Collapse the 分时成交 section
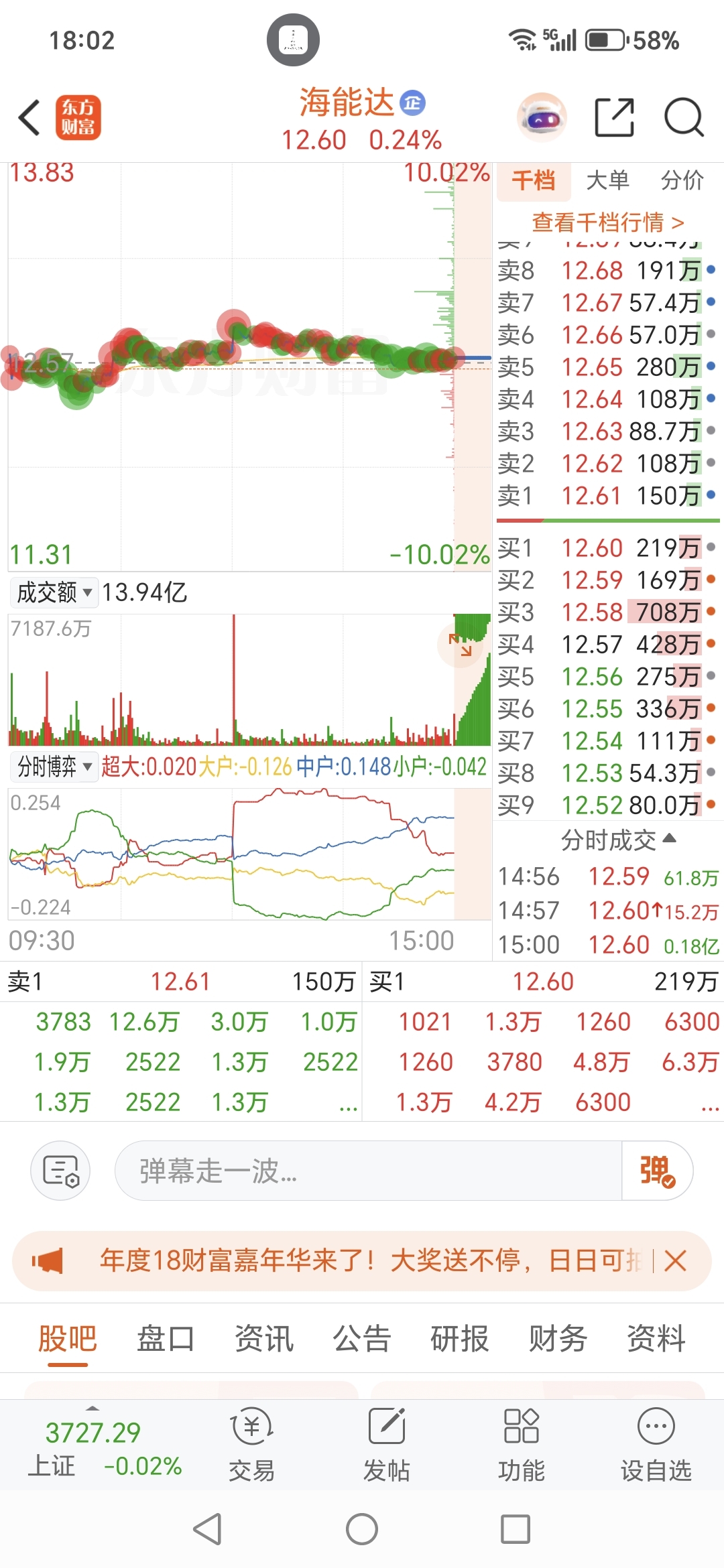724x1568 pixels. pyautogui.click(x=617, y=839)
